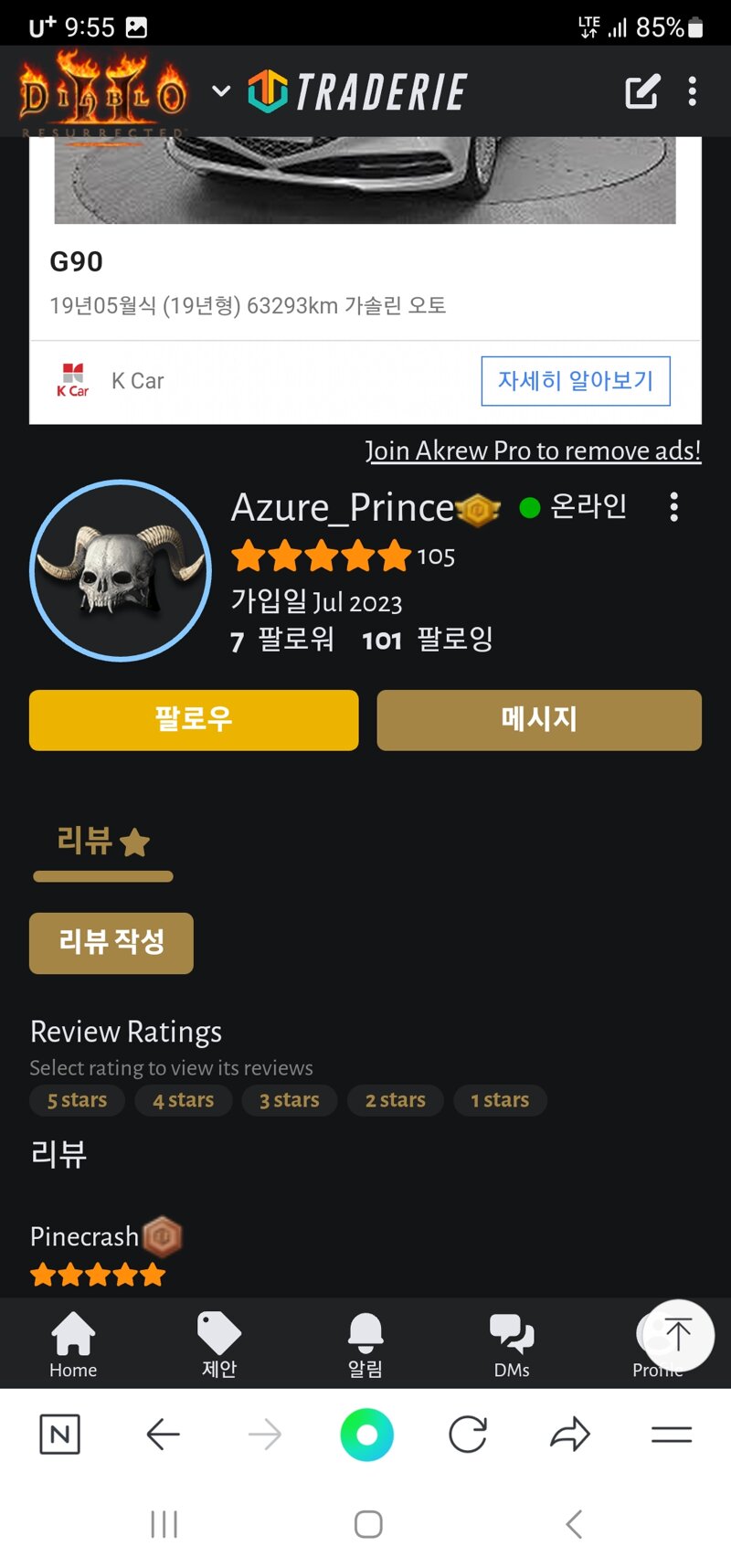Screen dimensions: 731x1568
Task: Filter reviews by 4 stars
Action: point(184,1100)
